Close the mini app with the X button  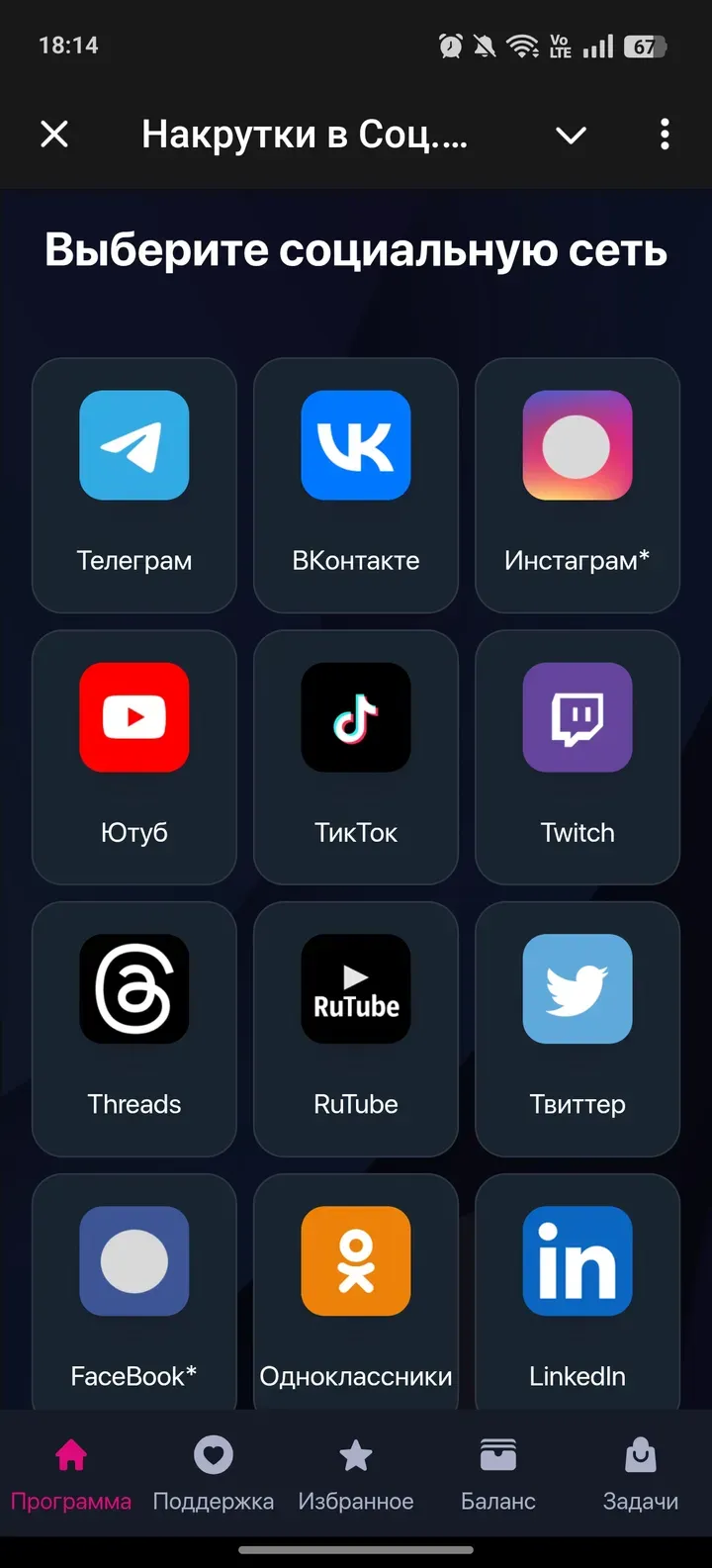point(54,135)
